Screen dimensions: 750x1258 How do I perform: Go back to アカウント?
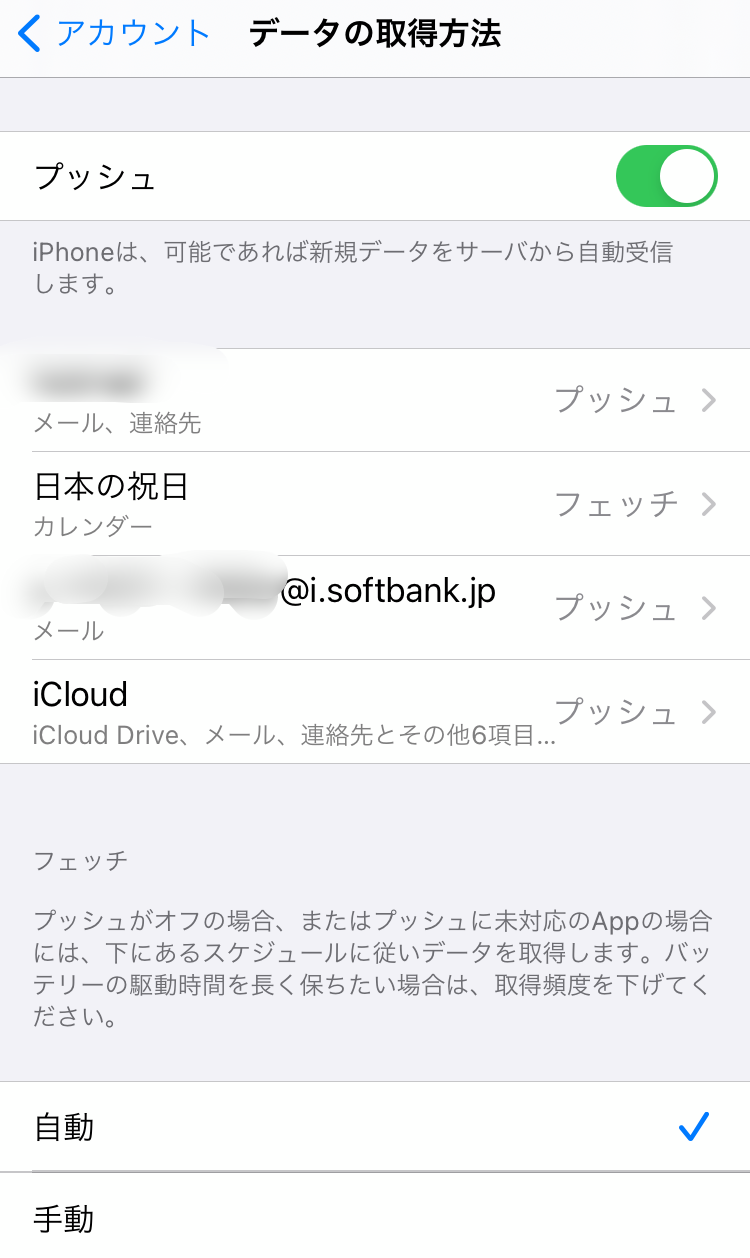pyautogui.click(x=114, y=34)
